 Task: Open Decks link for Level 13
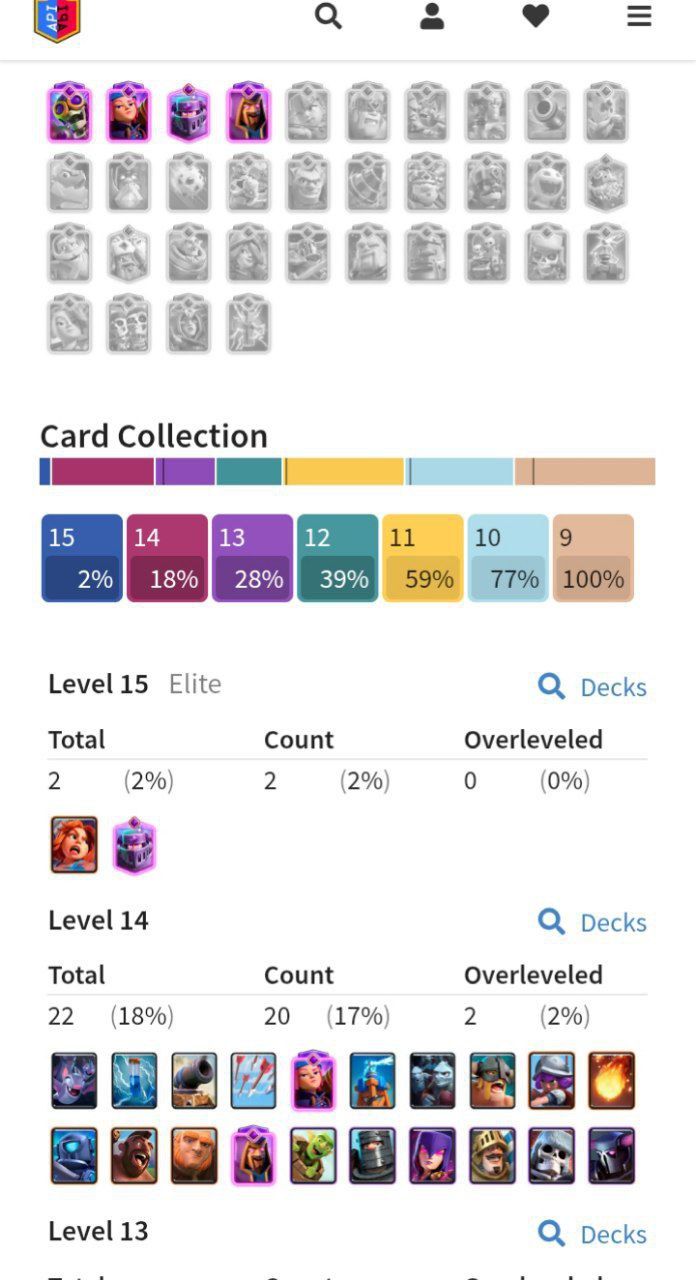(592, 1234)
